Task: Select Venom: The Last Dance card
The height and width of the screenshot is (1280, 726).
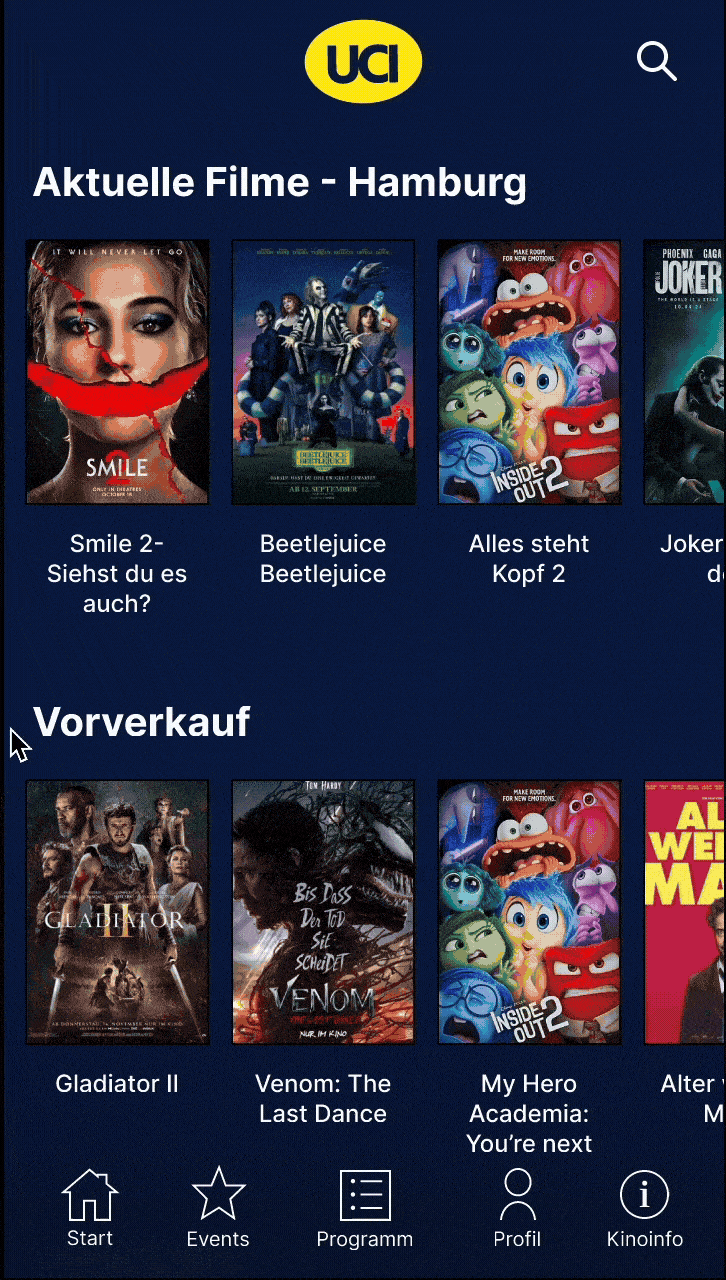Action: pos(323,912)
